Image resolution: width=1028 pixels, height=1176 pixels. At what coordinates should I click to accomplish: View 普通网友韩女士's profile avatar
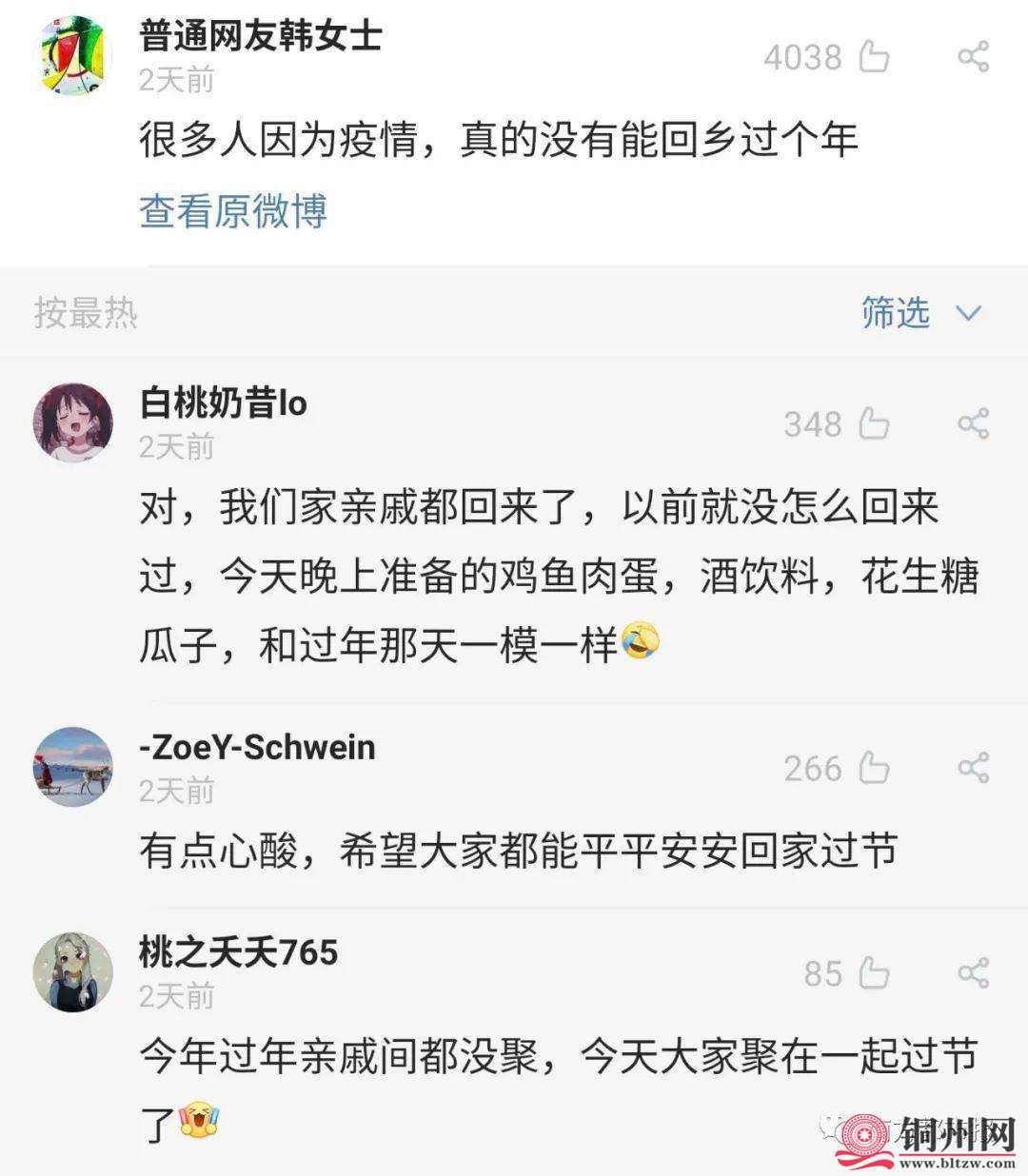[73, 55]
